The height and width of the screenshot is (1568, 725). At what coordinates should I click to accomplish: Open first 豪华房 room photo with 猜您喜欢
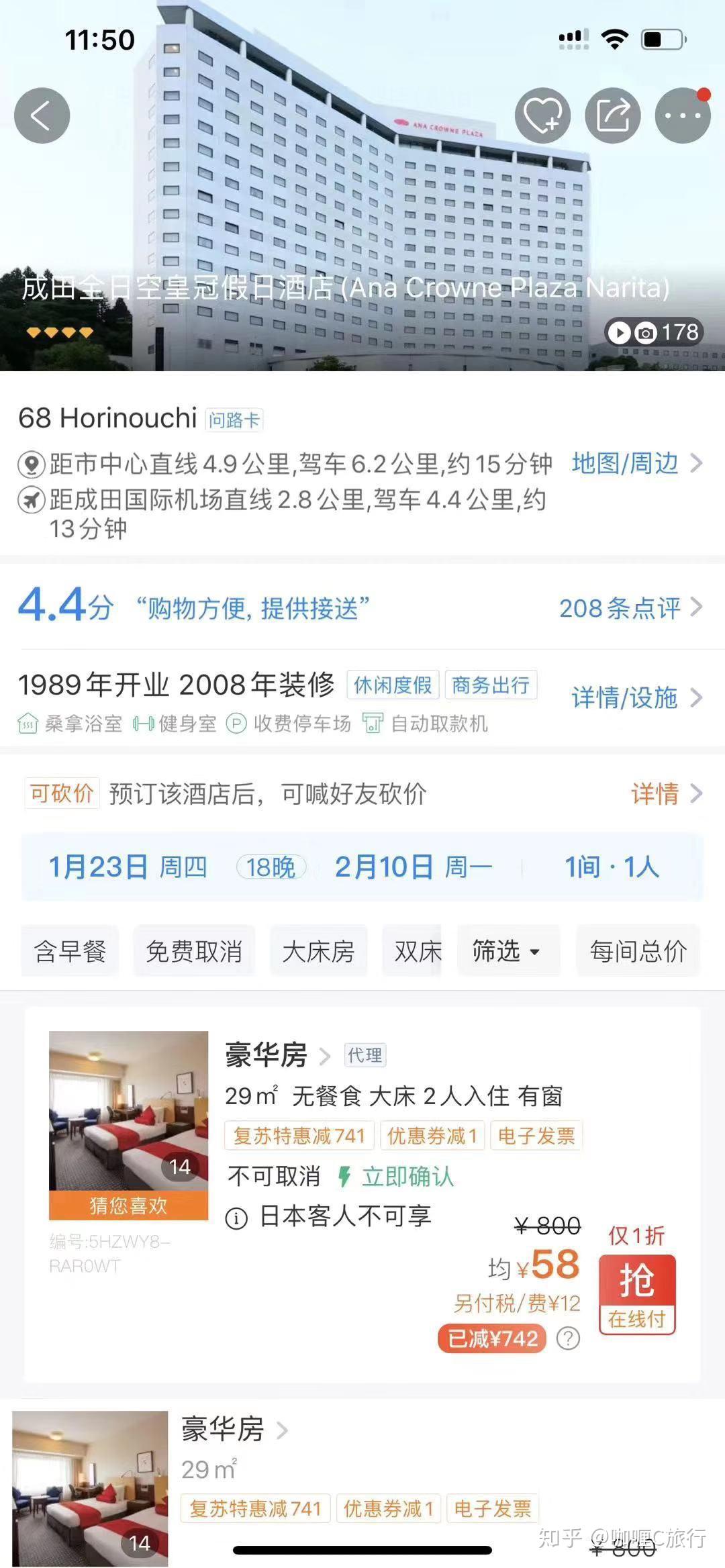pos(128,1124)
